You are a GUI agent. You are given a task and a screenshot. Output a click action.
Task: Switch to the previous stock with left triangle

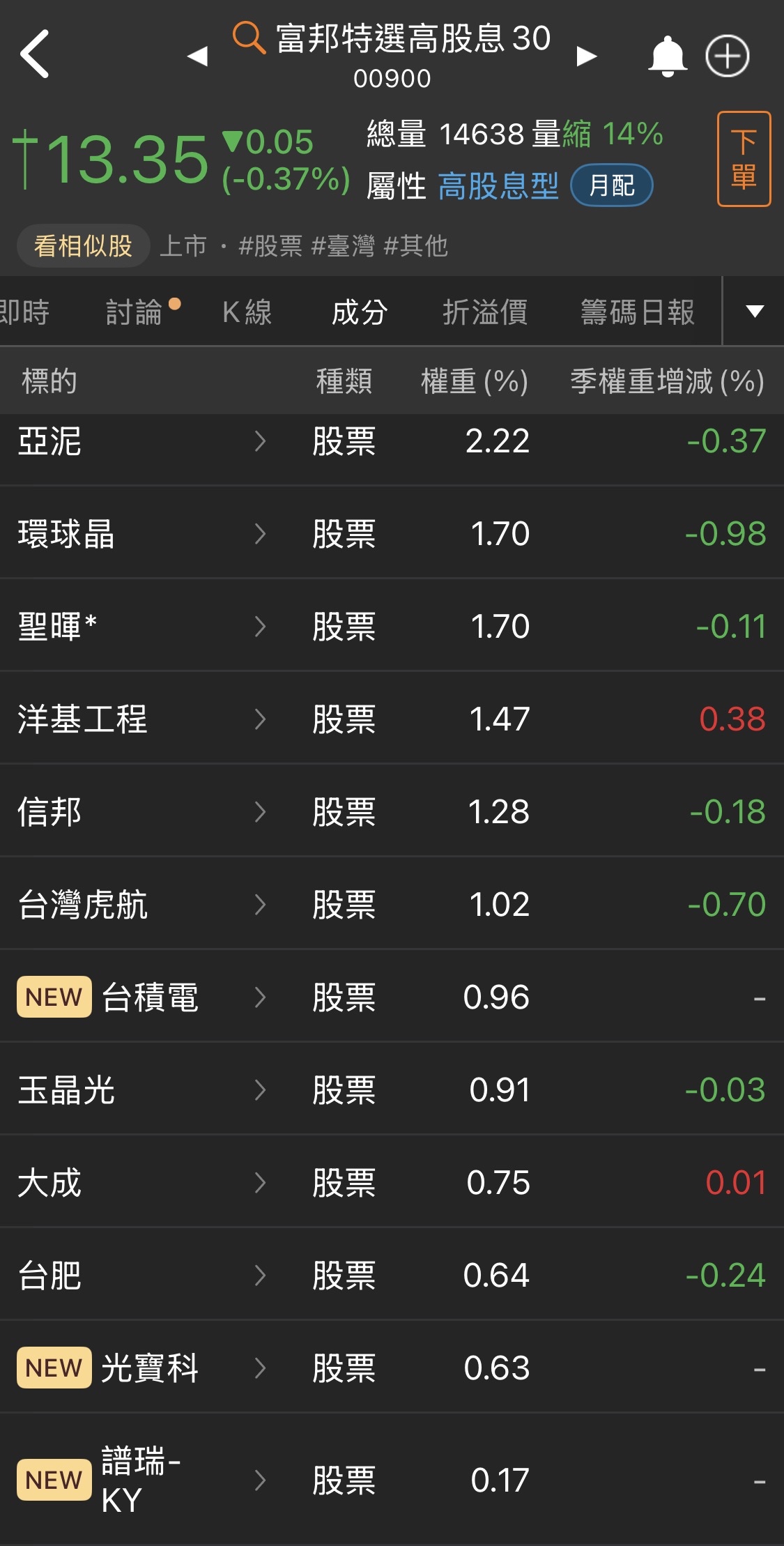198,56
